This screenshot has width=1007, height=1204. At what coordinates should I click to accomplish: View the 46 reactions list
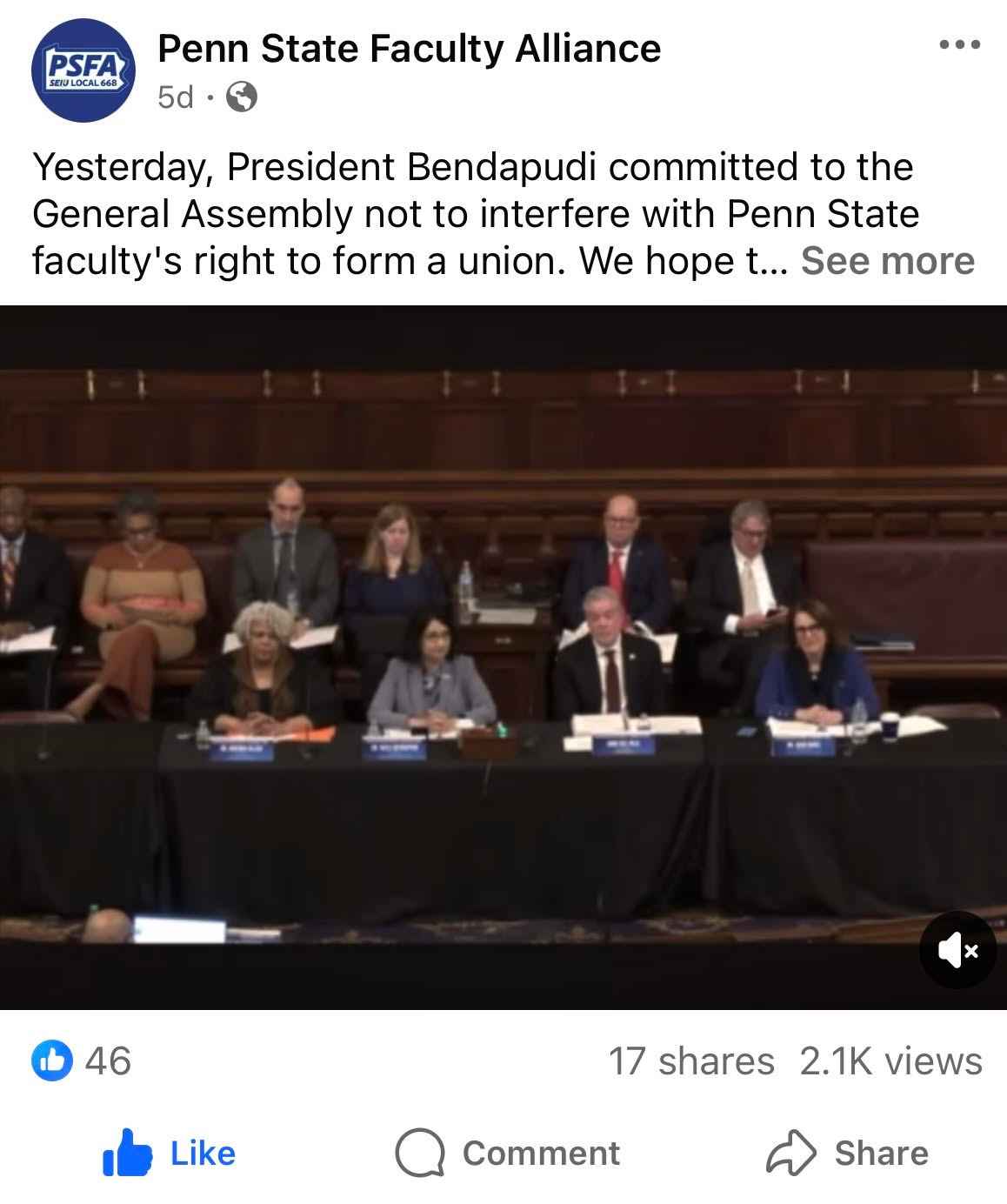pos(82,1060)
